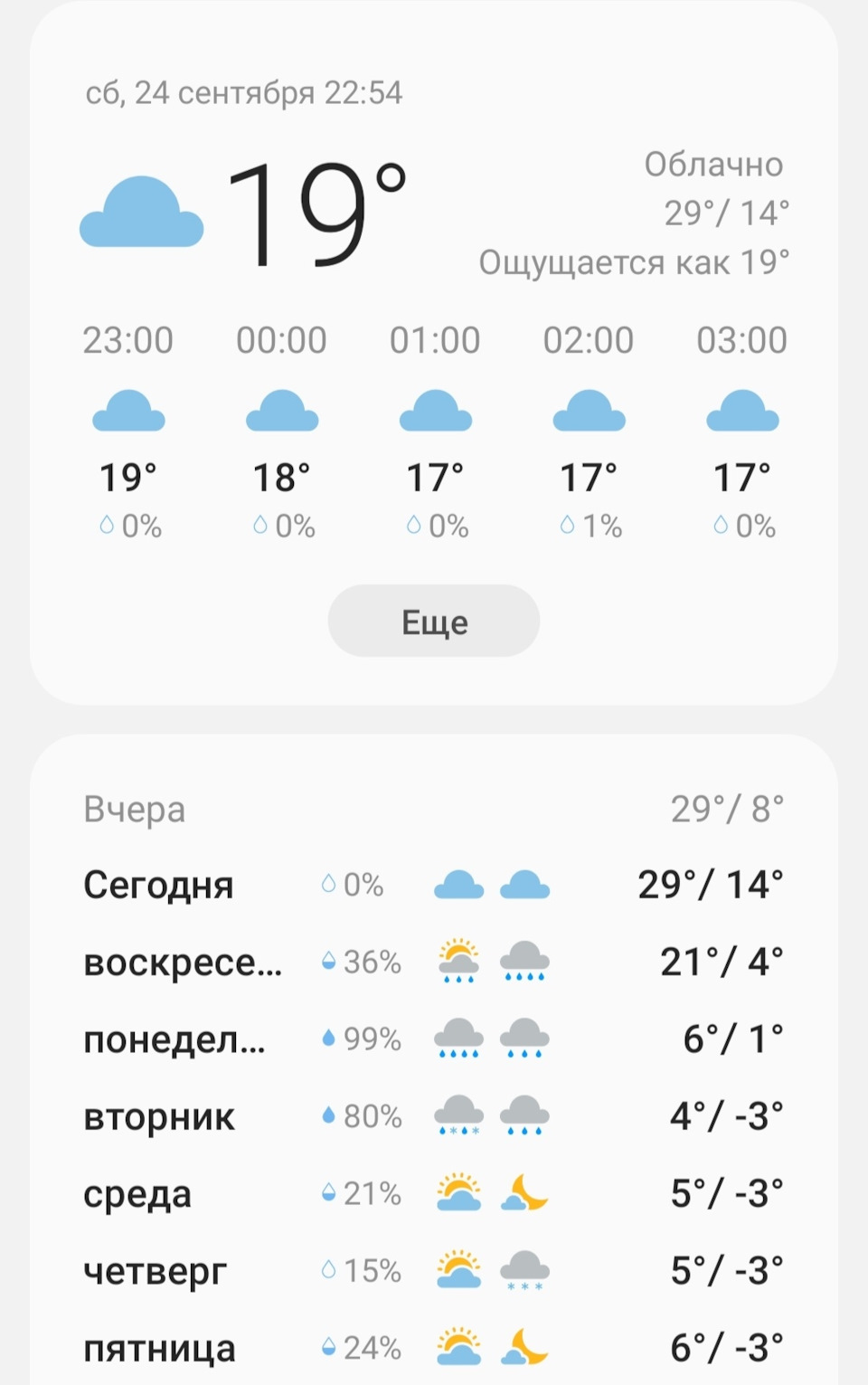Open the Сегодня daily forecast row
This screenshot has width=868, height=1385.
(432, 885)
